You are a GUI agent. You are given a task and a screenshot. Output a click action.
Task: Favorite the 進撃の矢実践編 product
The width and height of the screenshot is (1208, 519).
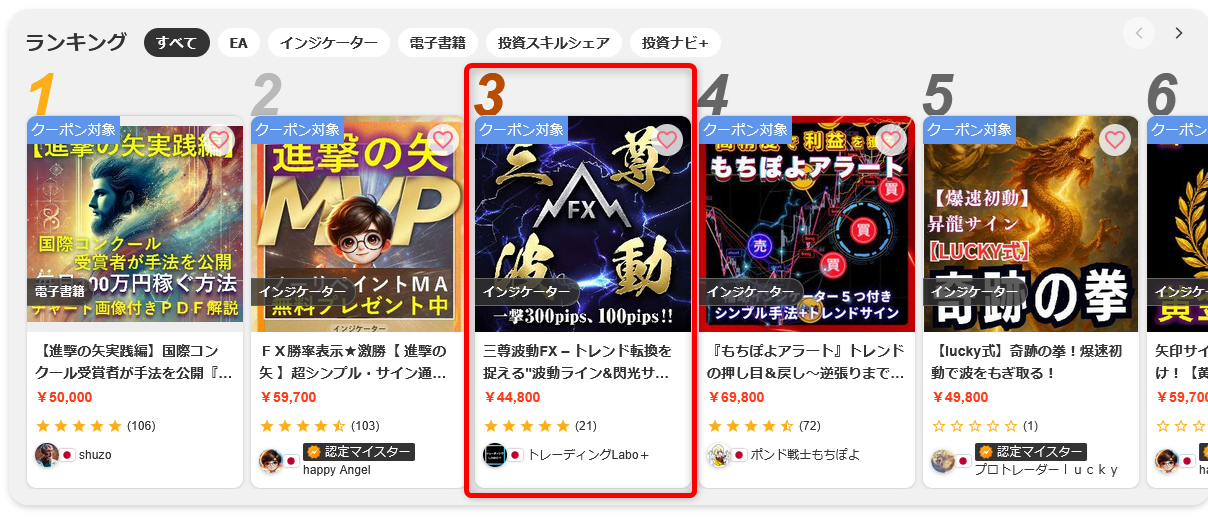(x=219, y=140)
